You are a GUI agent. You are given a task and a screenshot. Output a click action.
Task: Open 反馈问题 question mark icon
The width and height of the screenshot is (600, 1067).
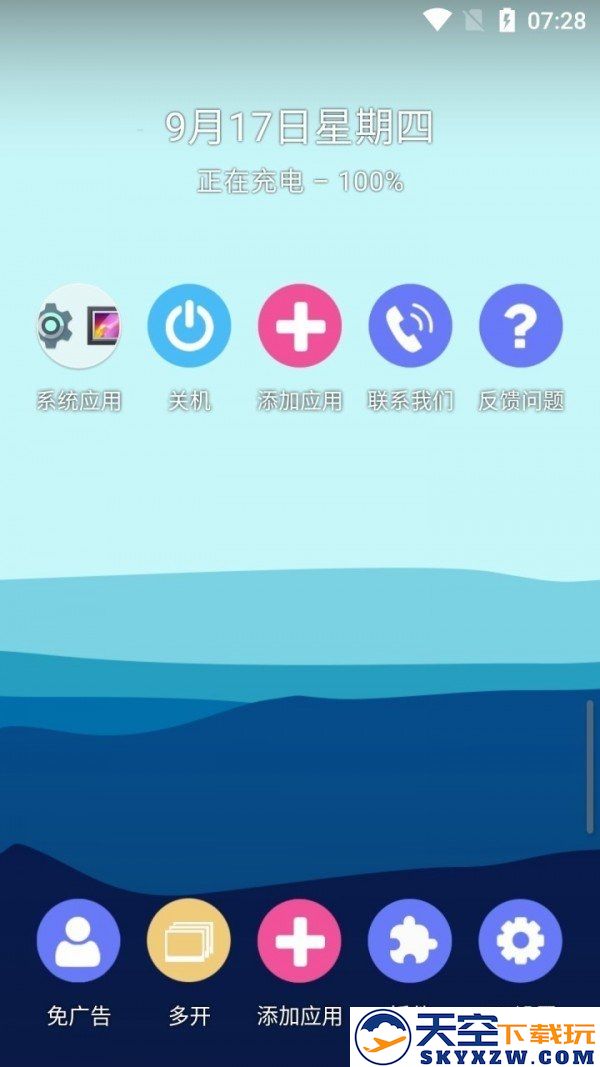[520, 326]
